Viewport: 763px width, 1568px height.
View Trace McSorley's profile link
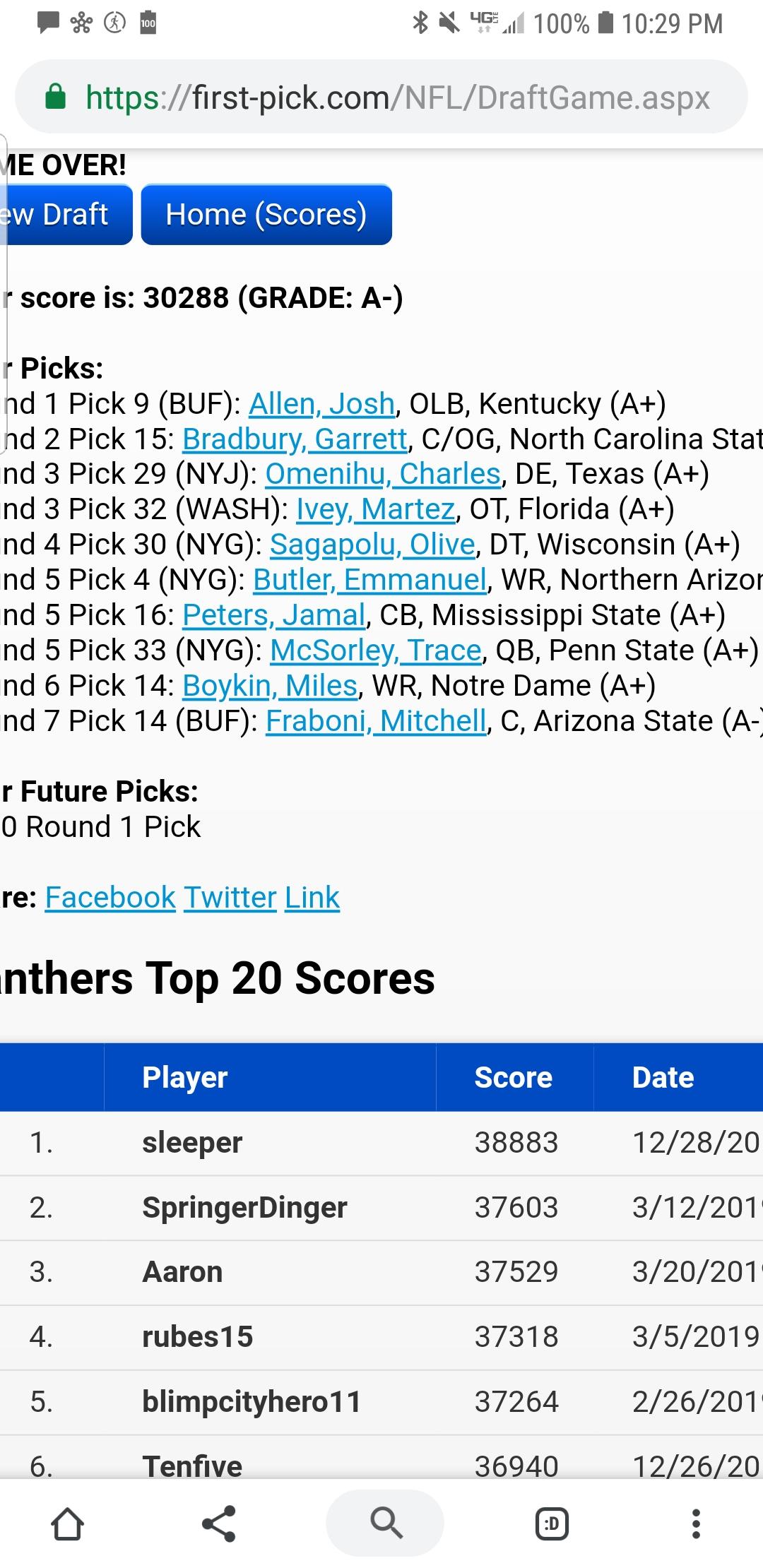pyautogui.click(x=376, y=651)
